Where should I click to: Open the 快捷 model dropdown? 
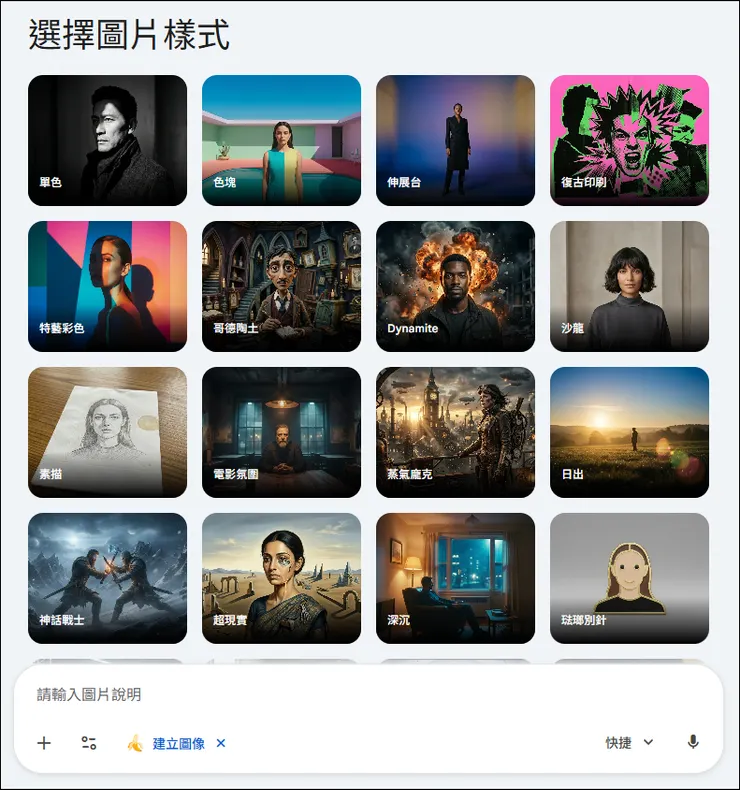(x=630, y=743)
